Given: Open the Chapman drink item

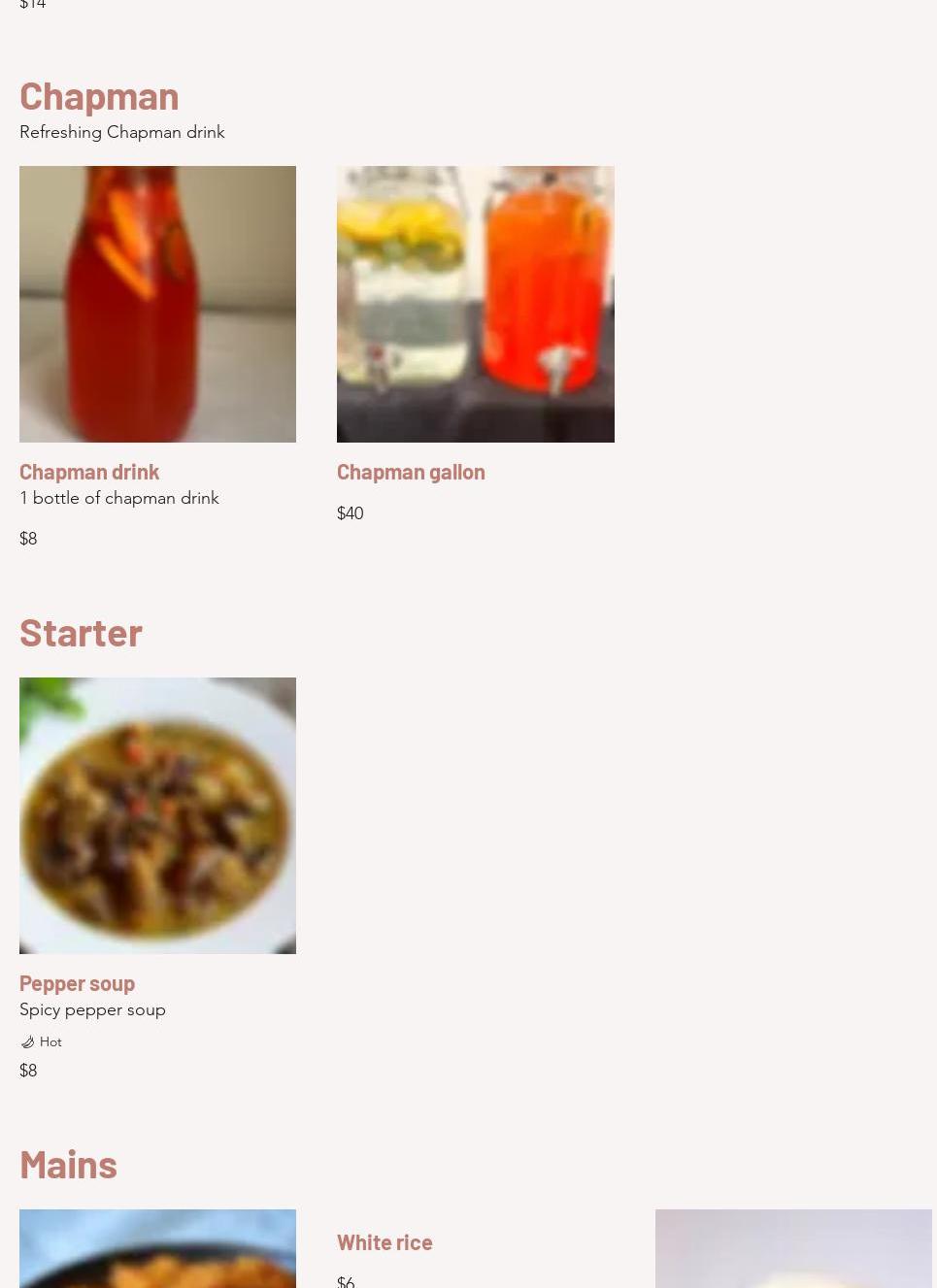Looking at the screenshot, I should (x=89, y=472).
